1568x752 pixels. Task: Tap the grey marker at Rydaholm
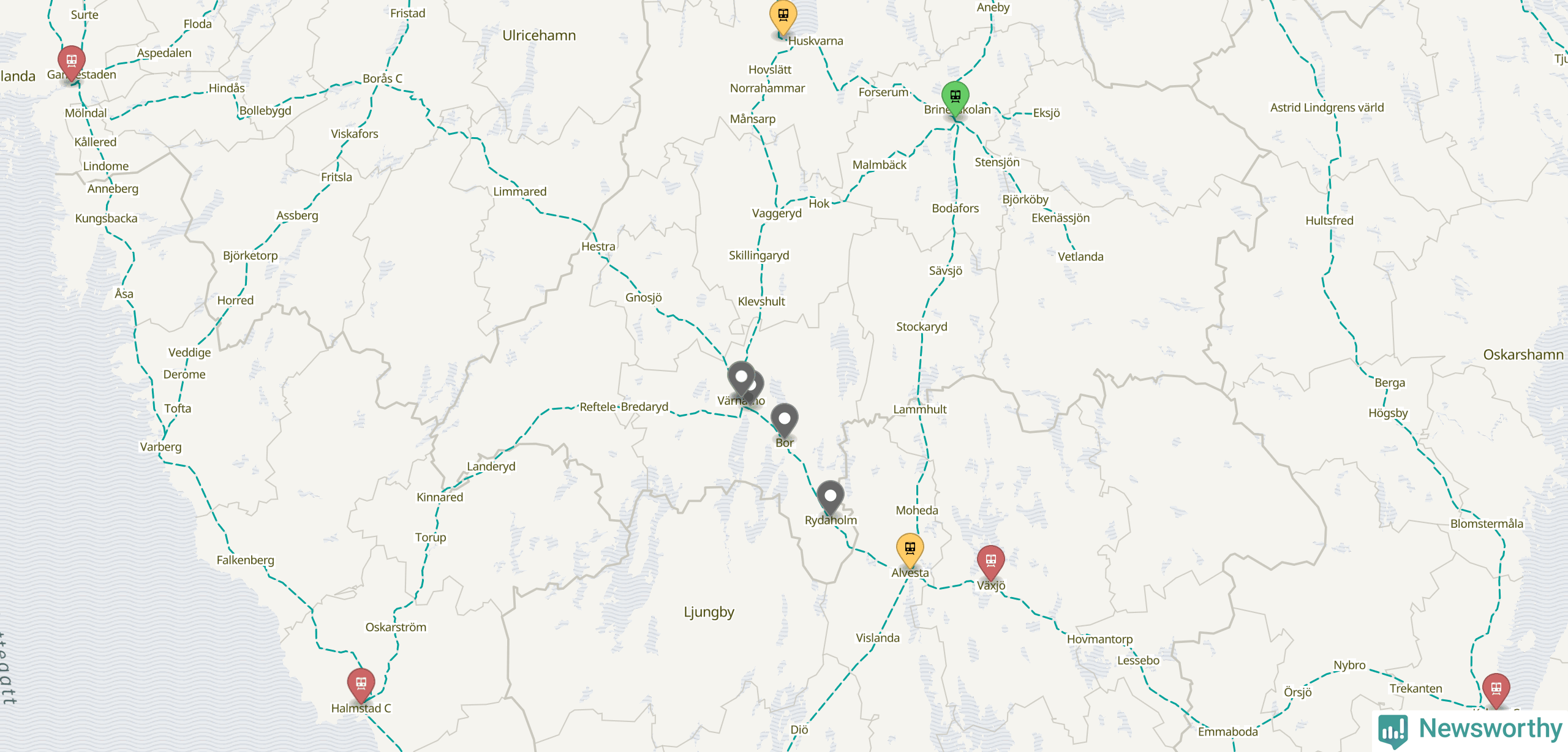coord(831,497)
